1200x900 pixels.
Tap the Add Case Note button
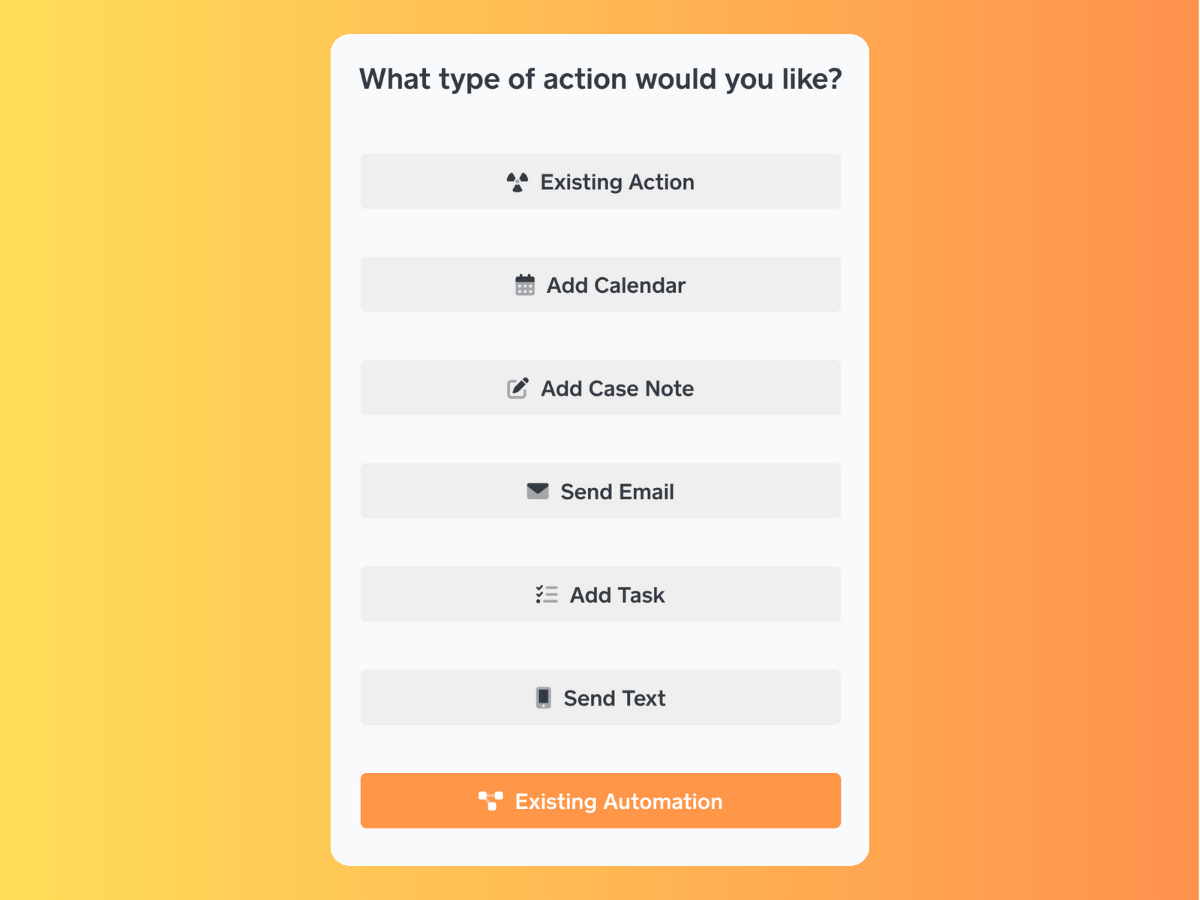click(600, 388)
